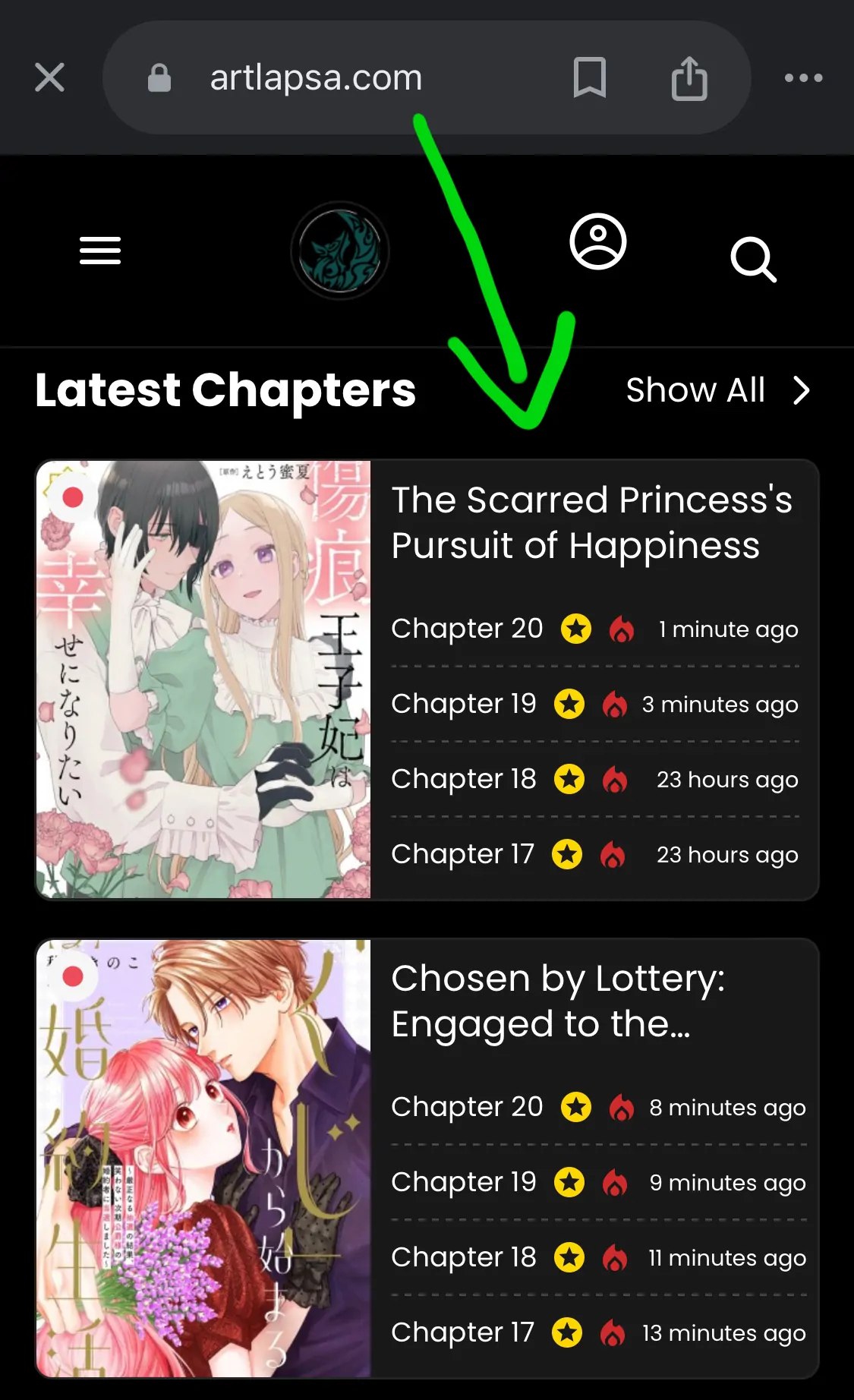The image size is (854, 1400).
Task: Click the fire icon next to Chapter 20
Action: [x=622, y=629]
